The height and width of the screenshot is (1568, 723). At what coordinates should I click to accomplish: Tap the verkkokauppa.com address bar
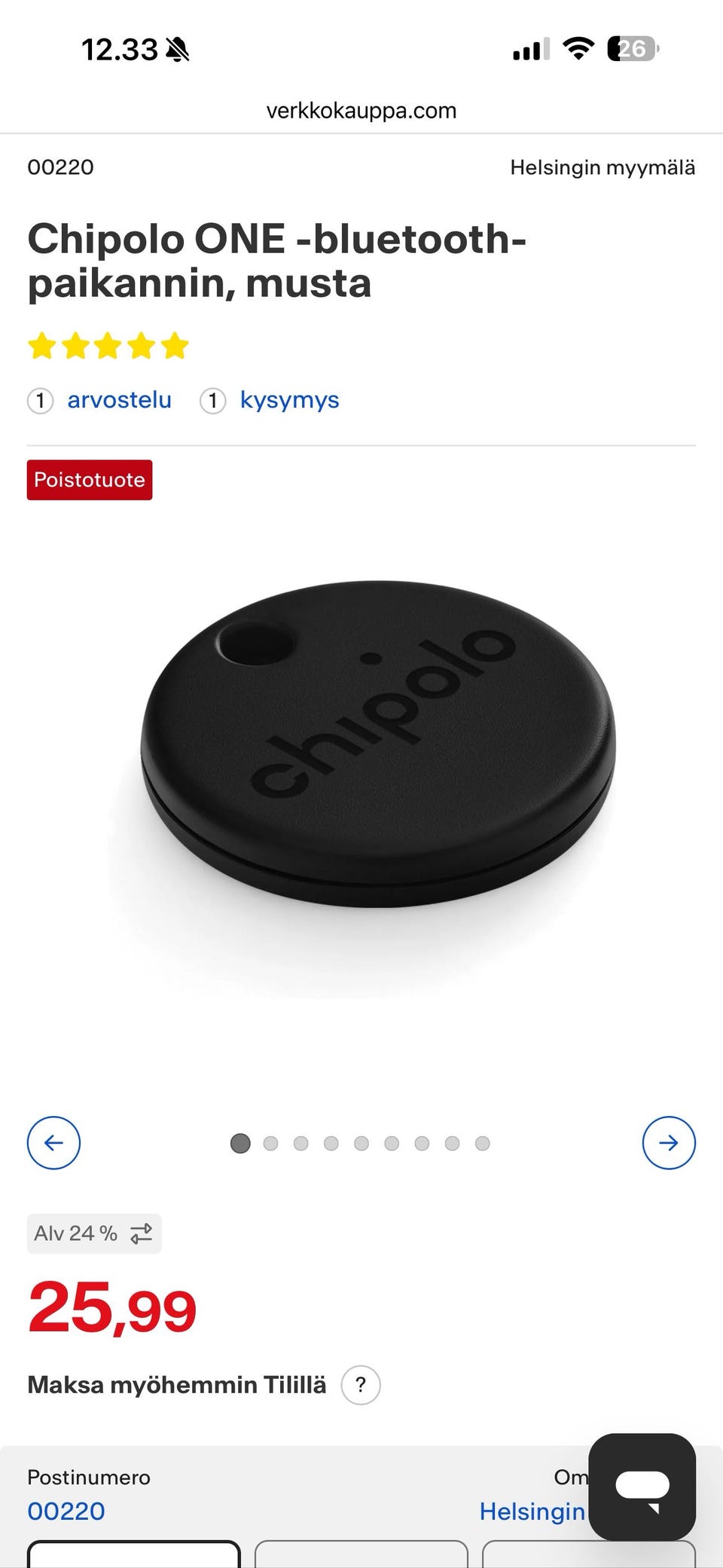pos(361,111)
